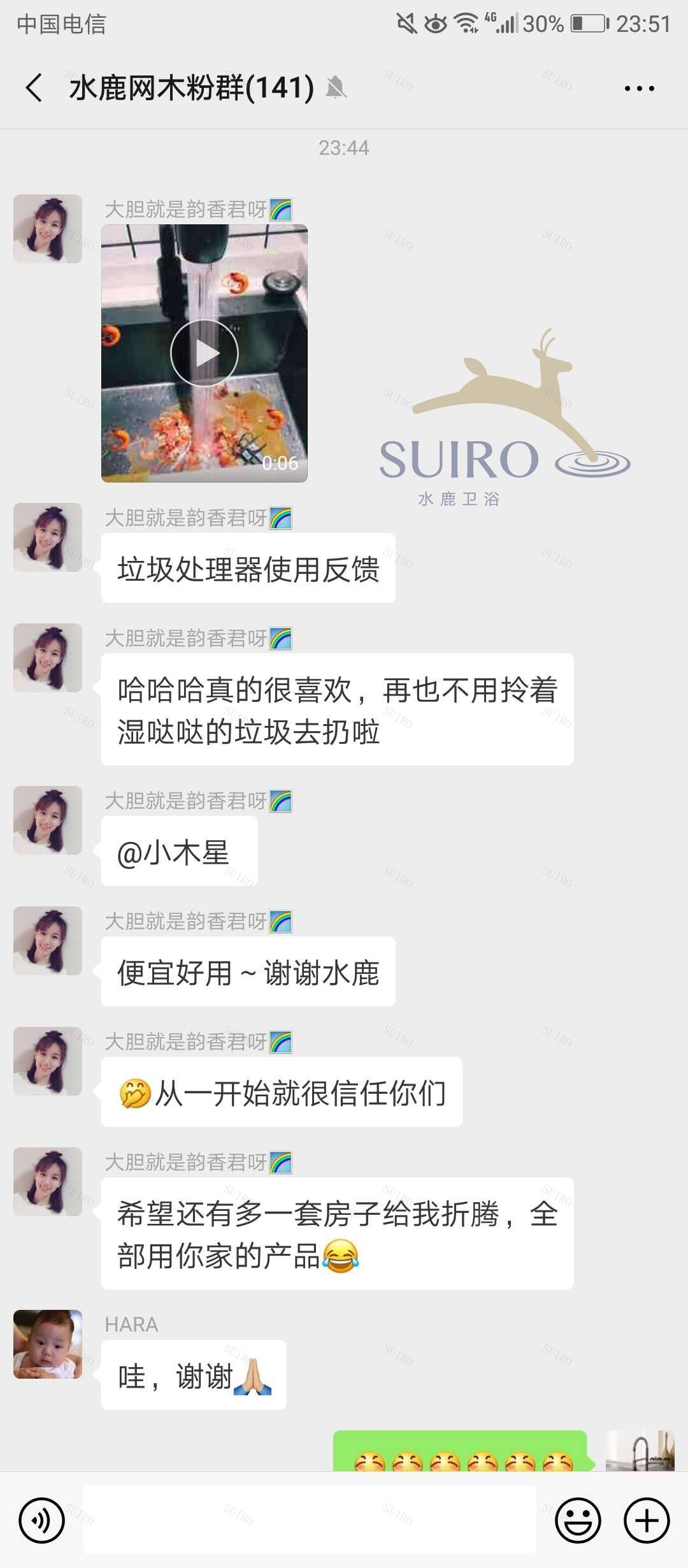Open the emoji sticker panel

click(578, 1520)
